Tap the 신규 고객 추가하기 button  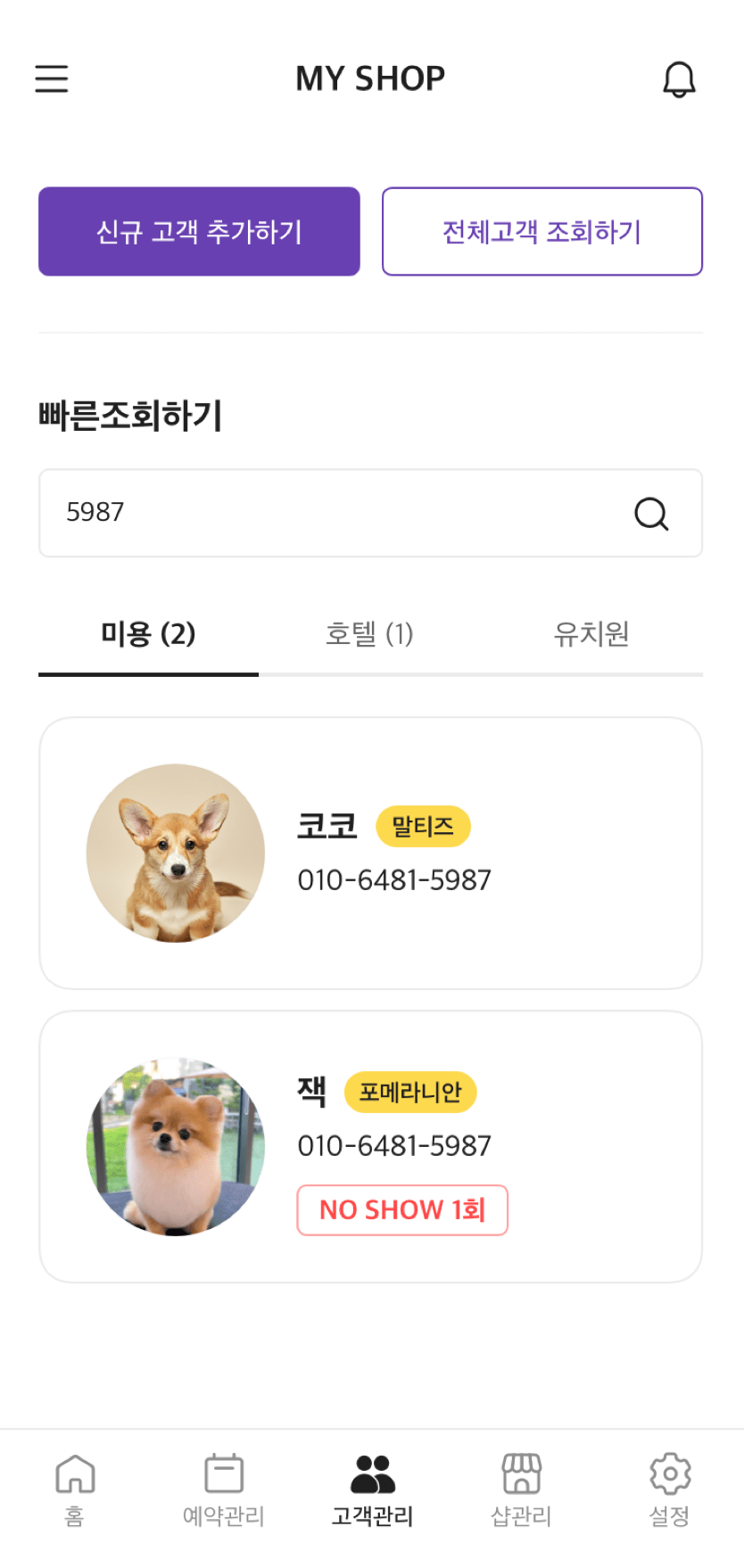coord(199,232)
